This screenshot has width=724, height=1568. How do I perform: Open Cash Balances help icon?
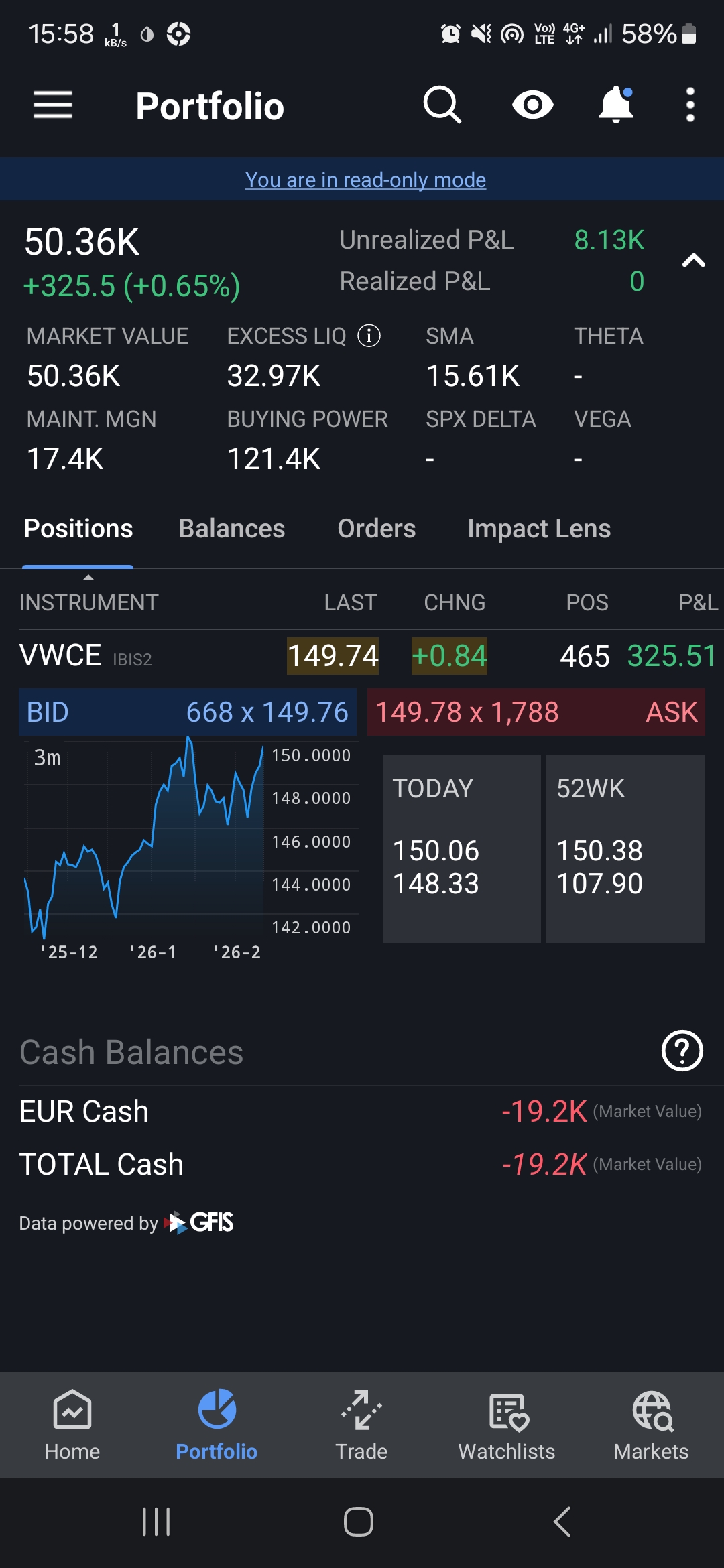coord(682,1051)
